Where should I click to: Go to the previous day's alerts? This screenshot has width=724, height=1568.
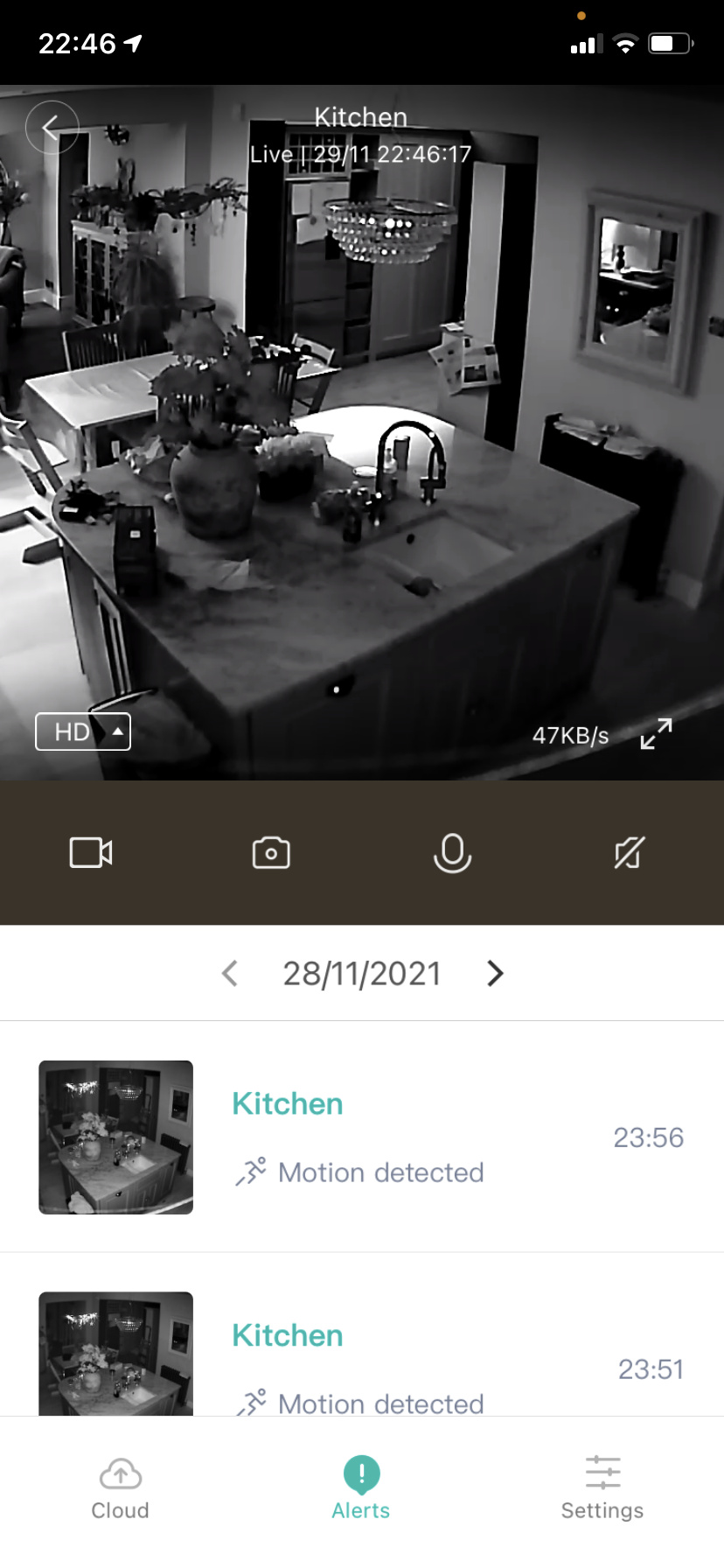pyautogui.click(x=230, y=973)
